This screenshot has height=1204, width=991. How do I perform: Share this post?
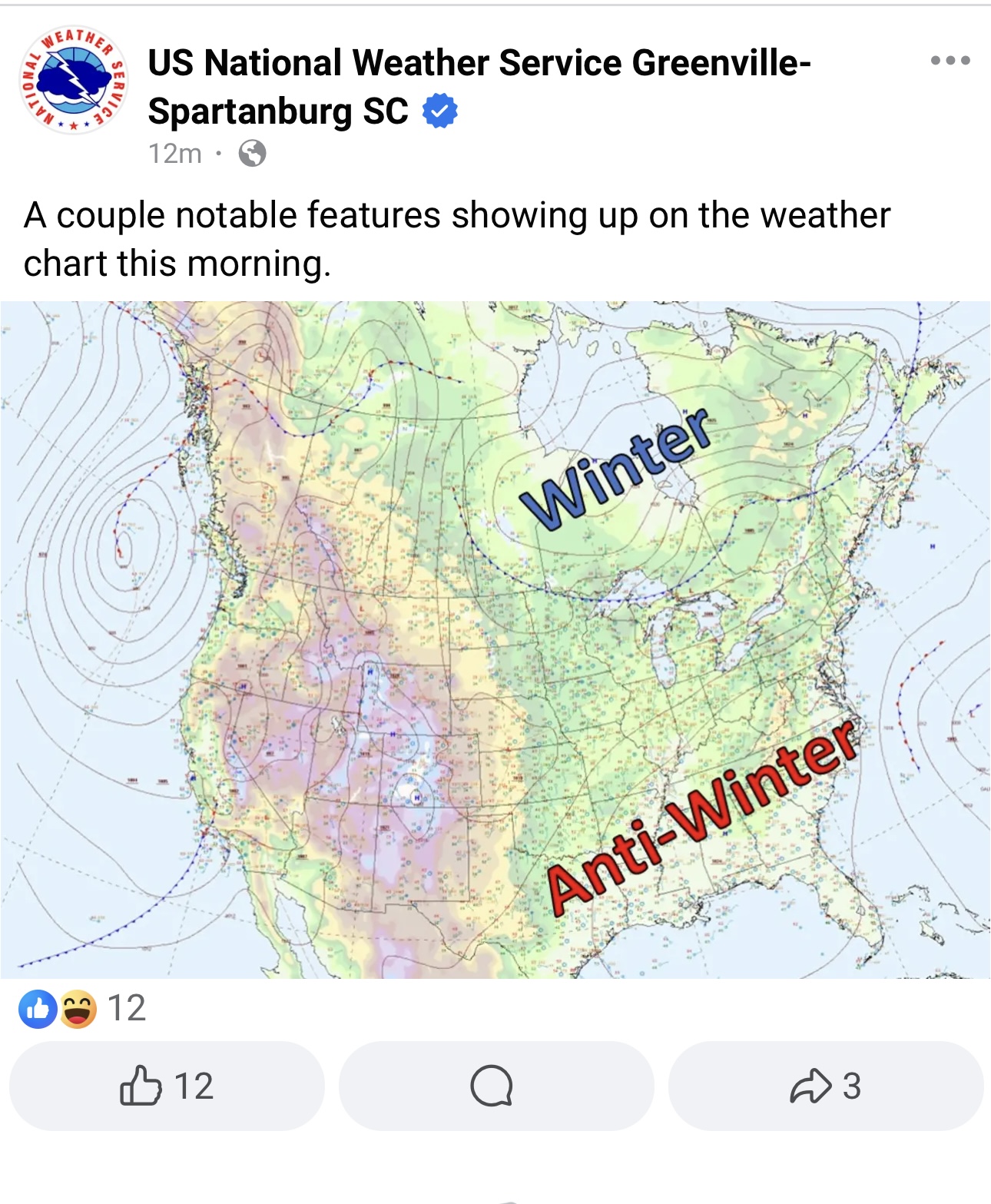click(x=825, y=1086)
